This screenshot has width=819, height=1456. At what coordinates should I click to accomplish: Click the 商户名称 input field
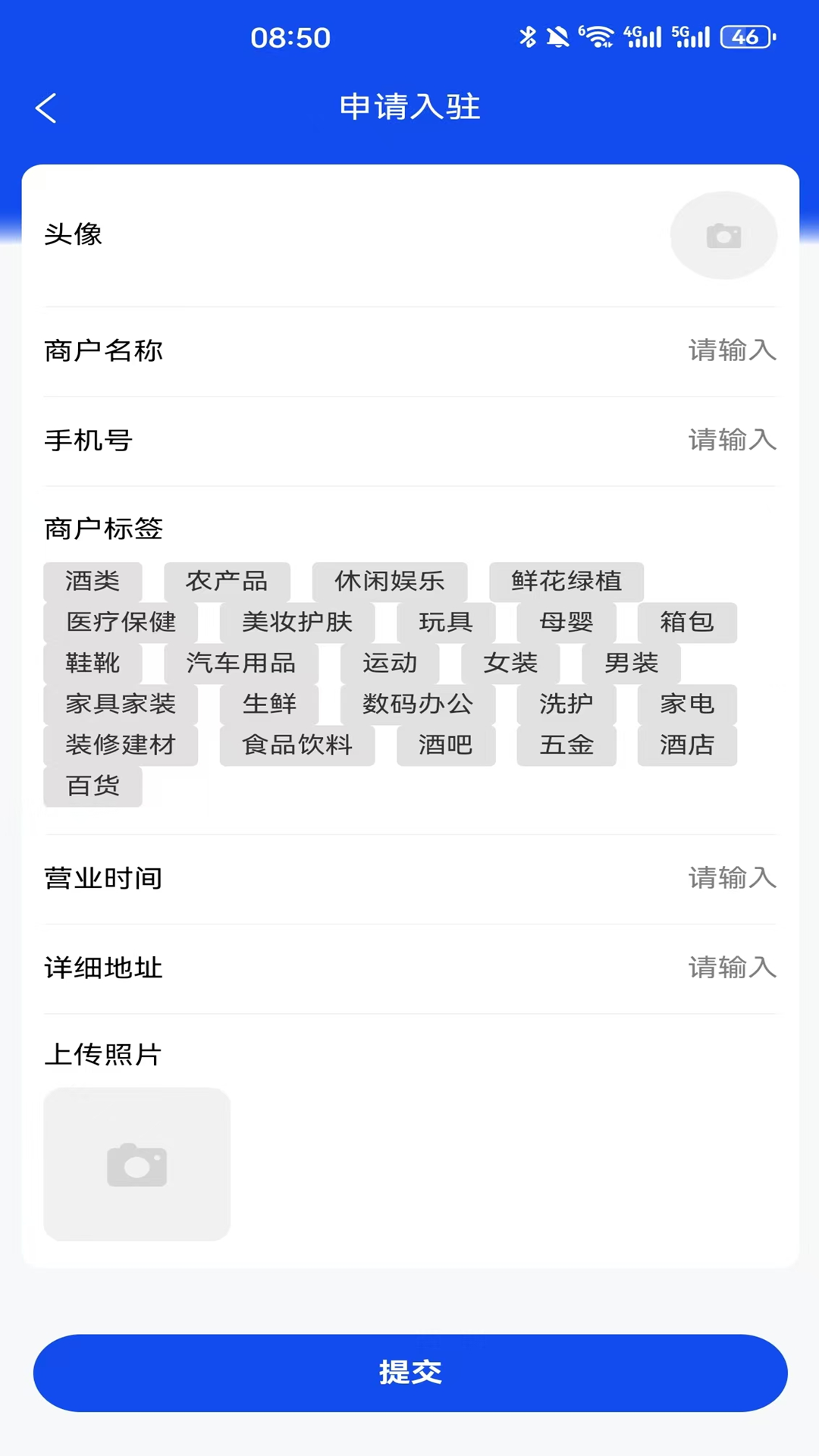point(732,350)
